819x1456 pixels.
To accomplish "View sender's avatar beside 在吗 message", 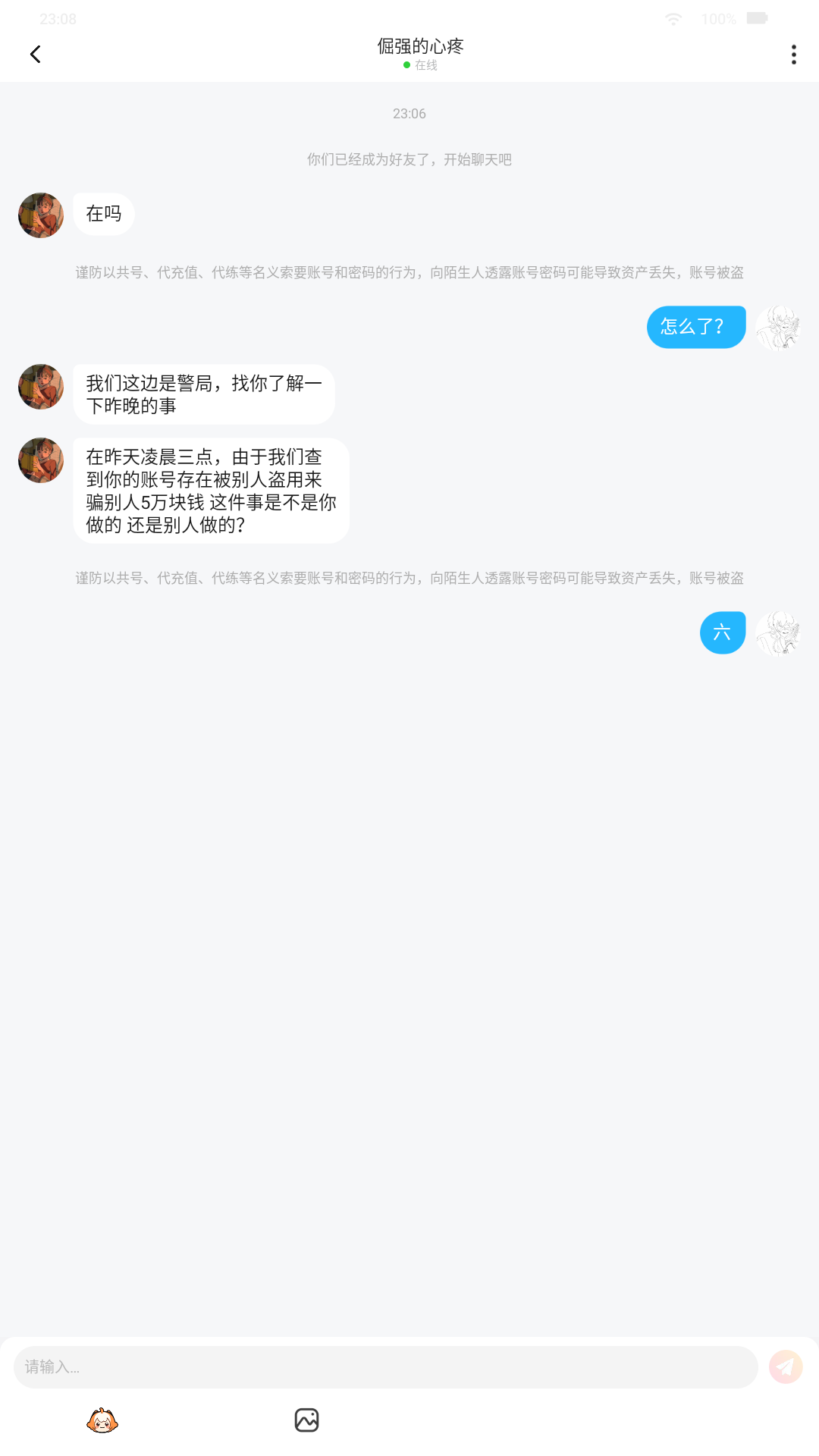I will point(41,215).
